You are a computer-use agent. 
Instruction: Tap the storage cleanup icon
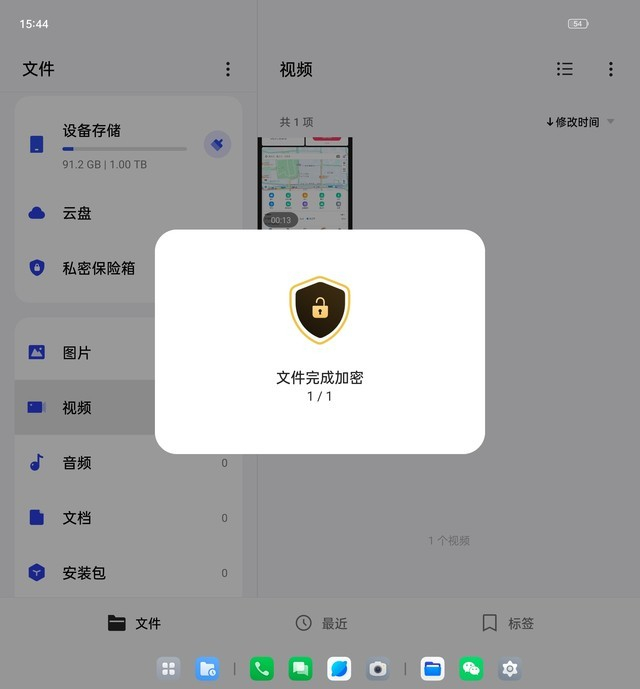(x=217, y=144)
